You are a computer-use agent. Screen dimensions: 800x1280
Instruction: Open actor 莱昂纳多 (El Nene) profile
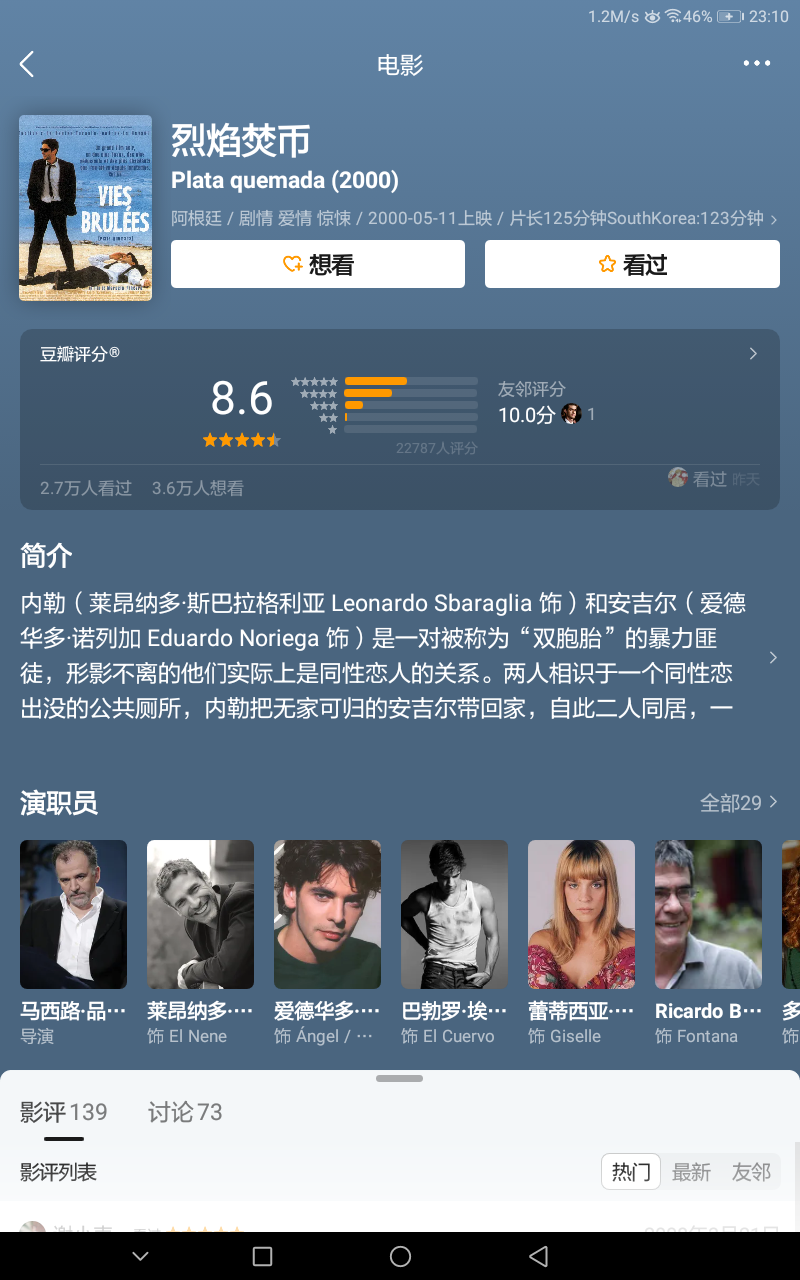[x=200, y=915]
